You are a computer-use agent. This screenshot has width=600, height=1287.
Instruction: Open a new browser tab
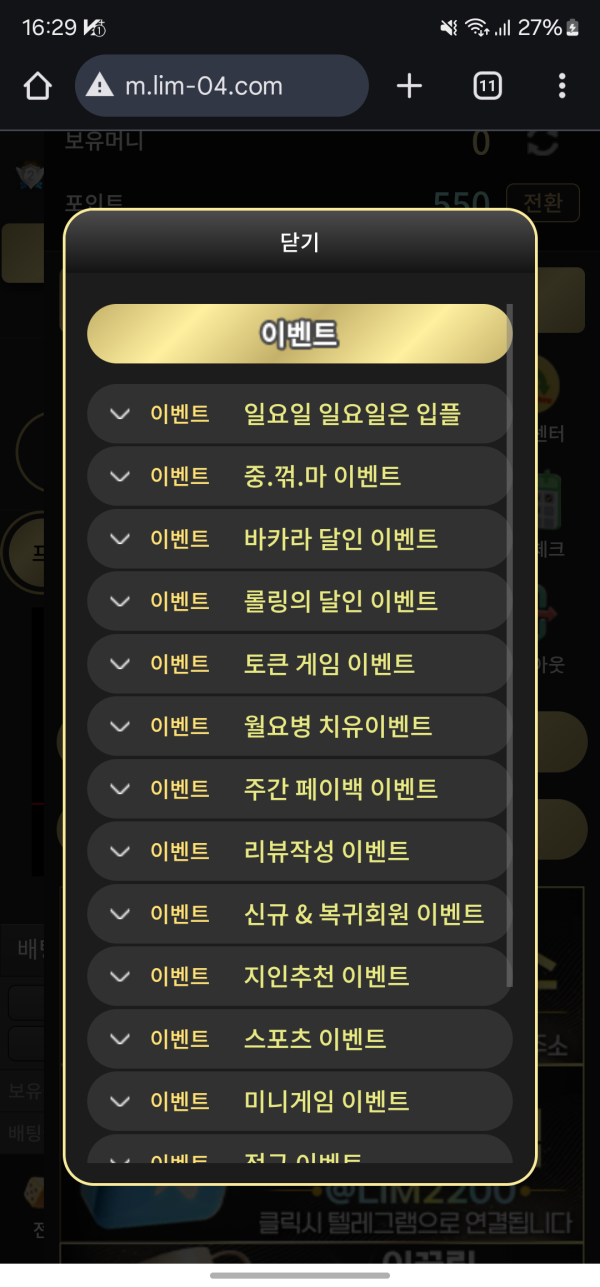409,87
